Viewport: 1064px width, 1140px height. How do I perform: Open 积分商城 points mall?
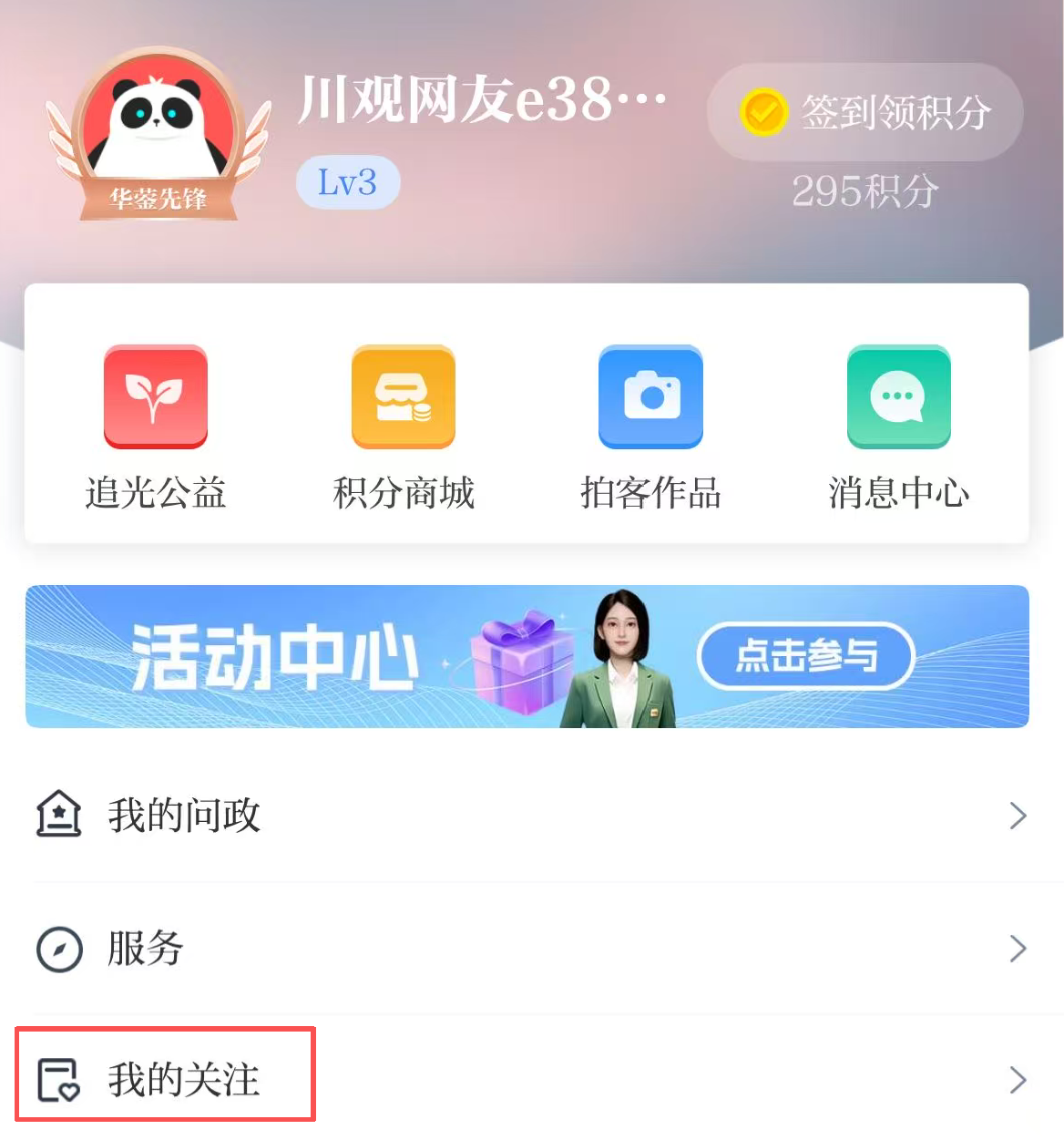pyautogui.click(x=404, y=426)
